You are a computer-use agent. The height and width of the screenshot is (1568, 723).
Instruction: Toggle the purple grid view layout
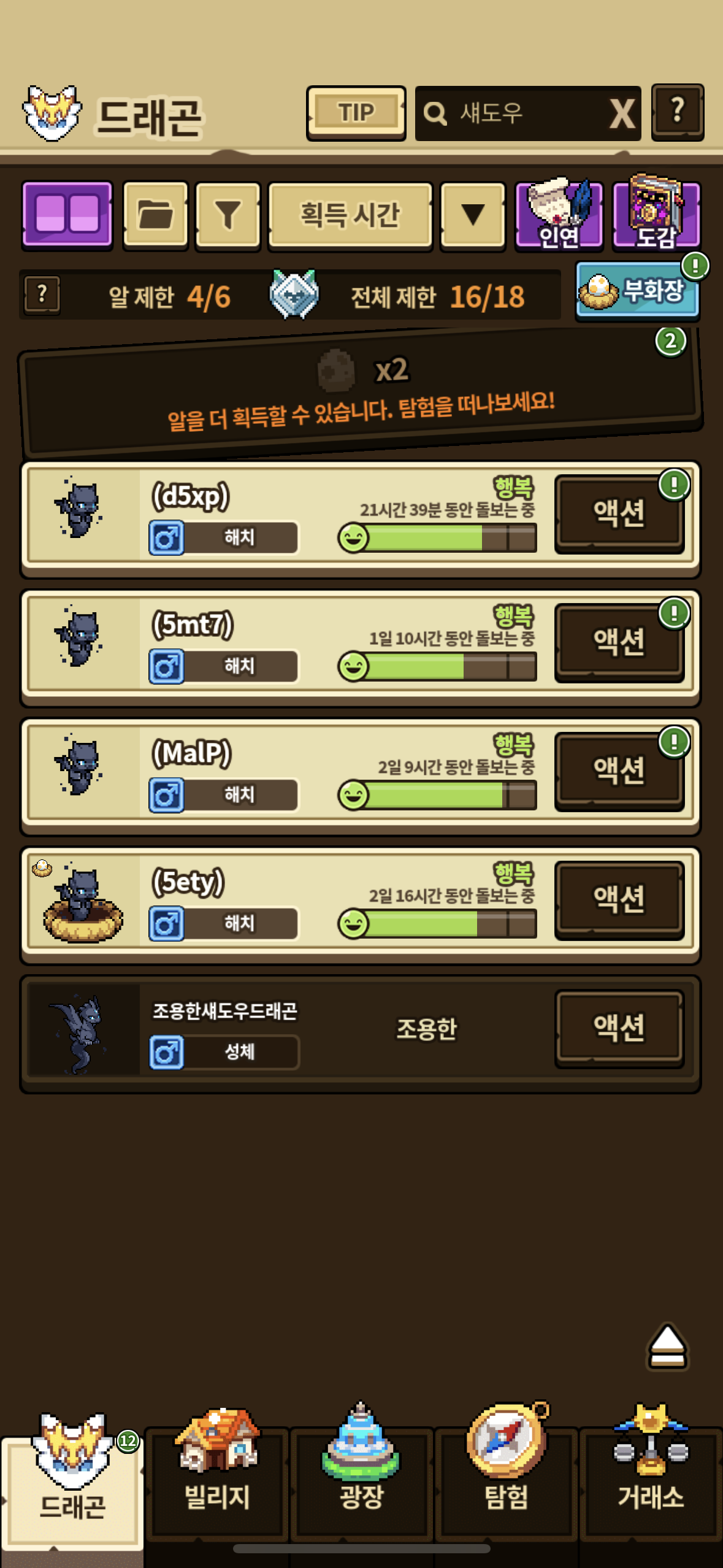click(x=67, y=215)
